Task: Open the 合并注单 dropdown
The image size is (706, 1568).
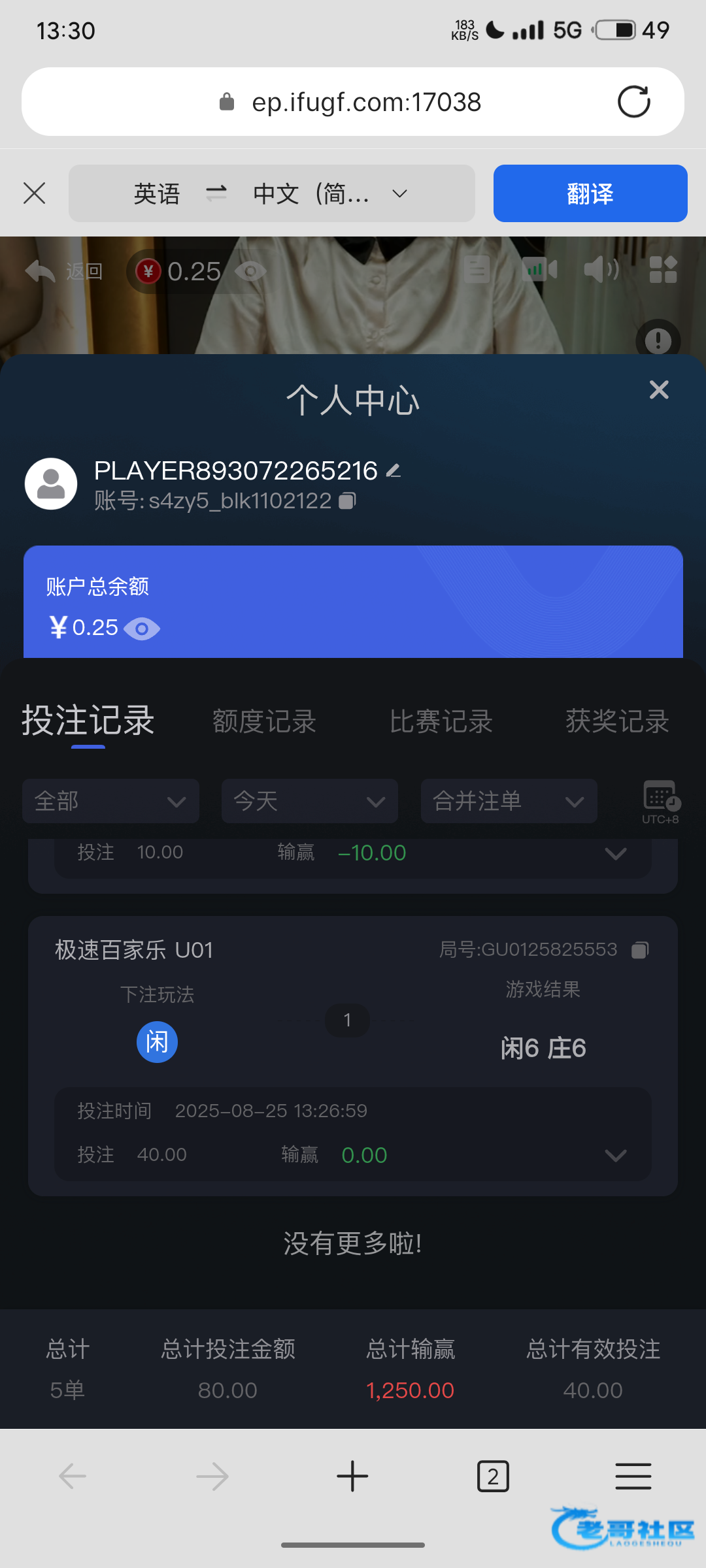Action: pyautogui.click(x=509, y=801)
